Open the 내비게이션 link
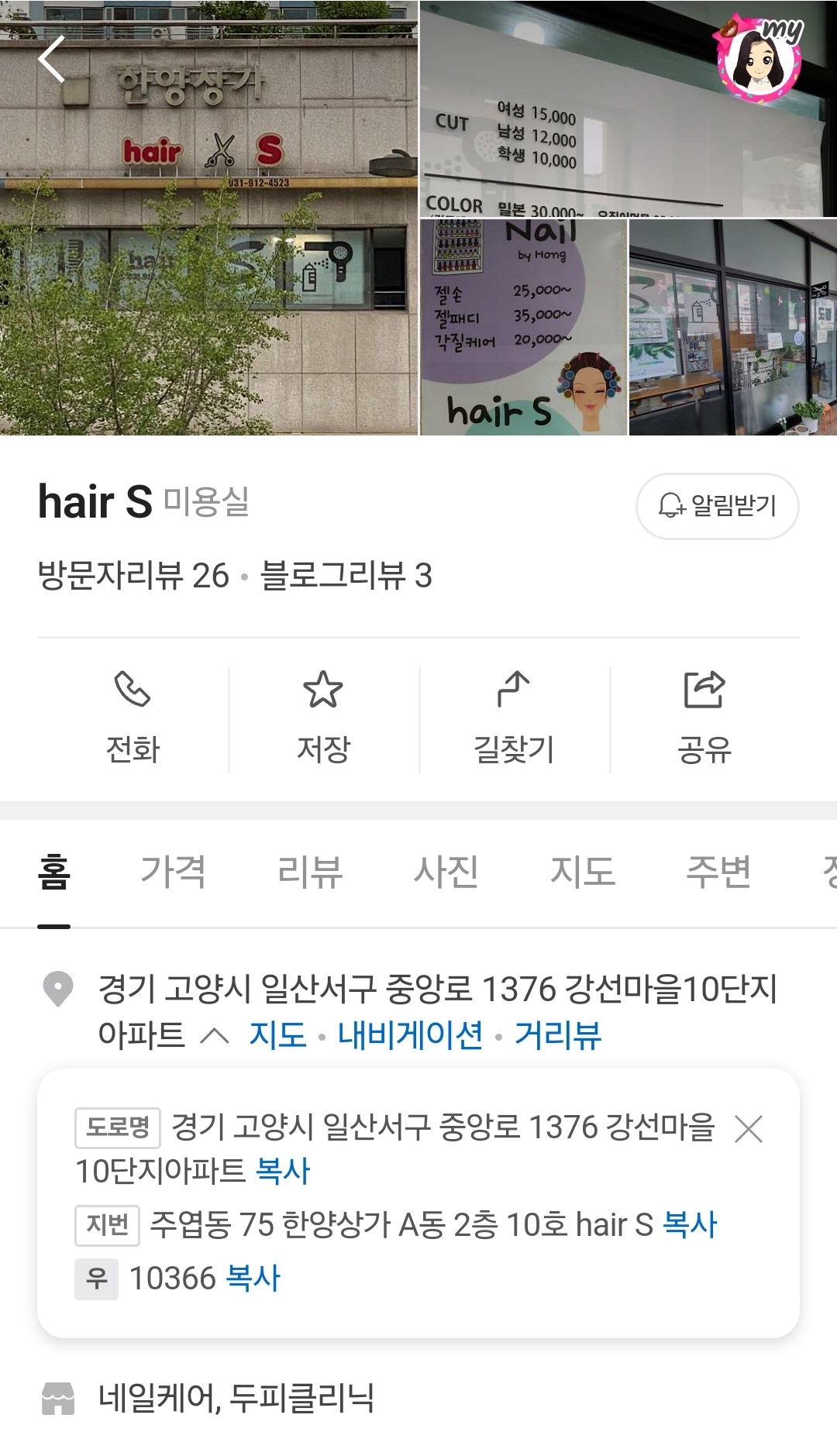 (410, 1035)
